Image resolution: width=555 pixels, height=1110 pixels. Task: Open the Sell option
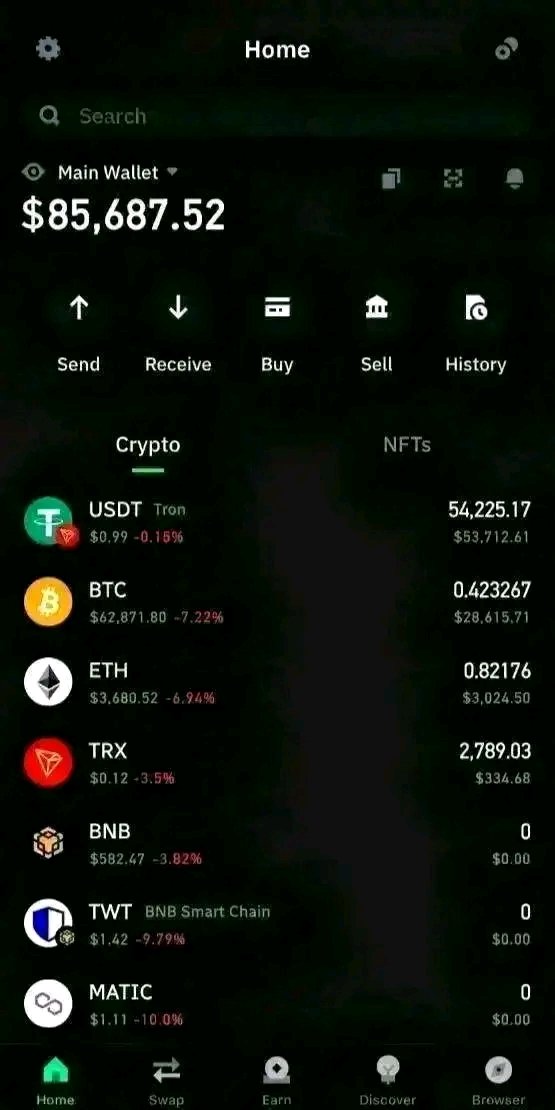pyautogui.click(x=376, y=333)
